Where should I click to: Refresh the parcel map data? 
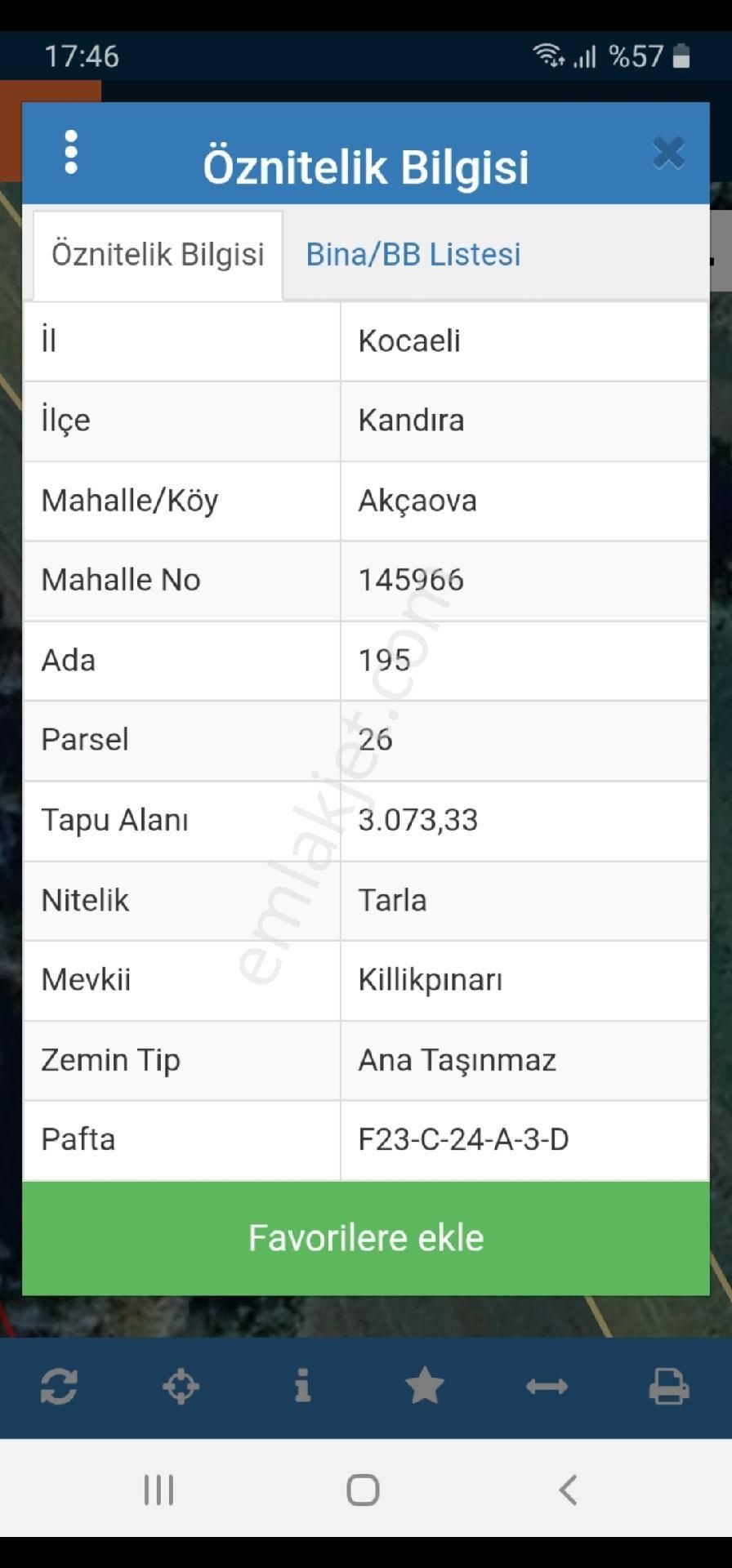[59, 1386]
